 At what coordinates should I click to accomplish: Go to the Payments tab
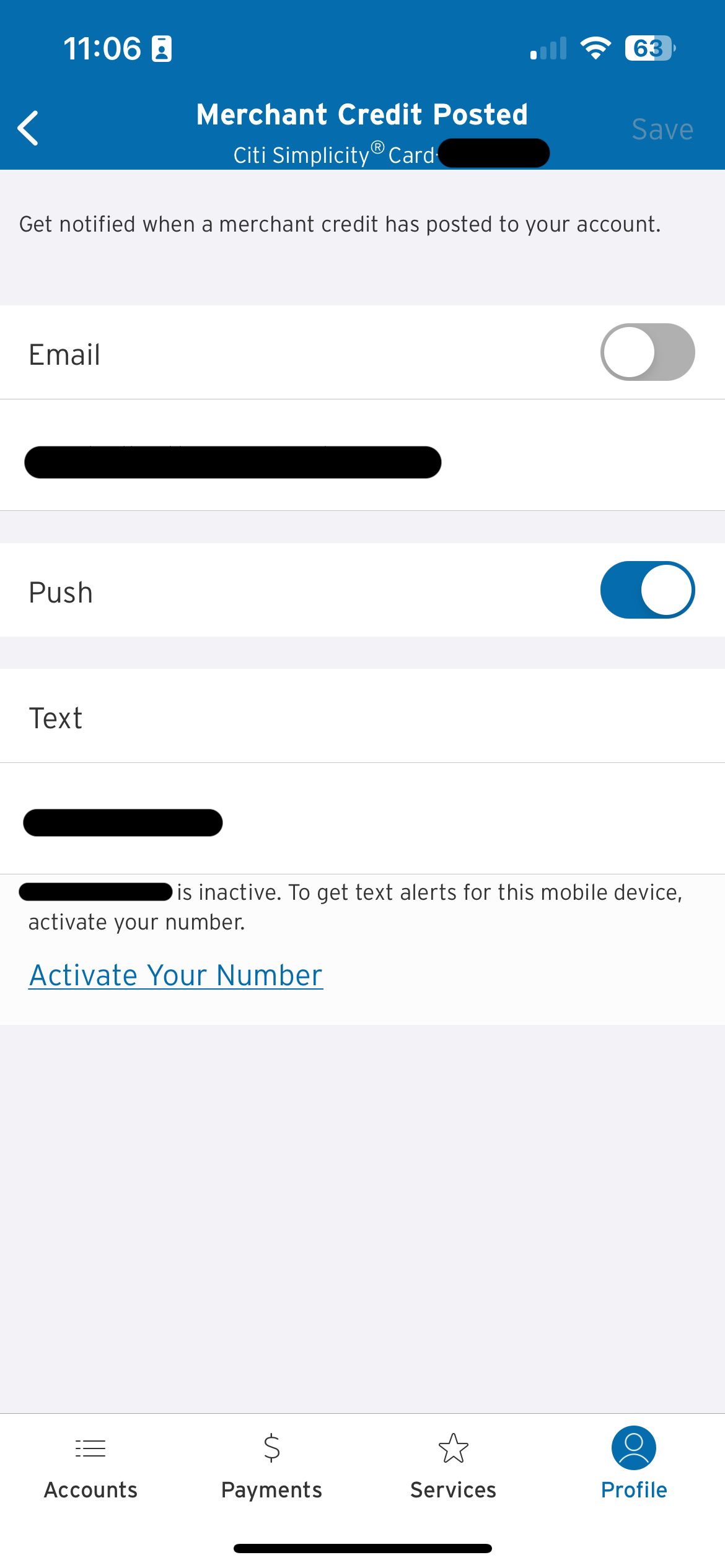(x=271, y=1465)
